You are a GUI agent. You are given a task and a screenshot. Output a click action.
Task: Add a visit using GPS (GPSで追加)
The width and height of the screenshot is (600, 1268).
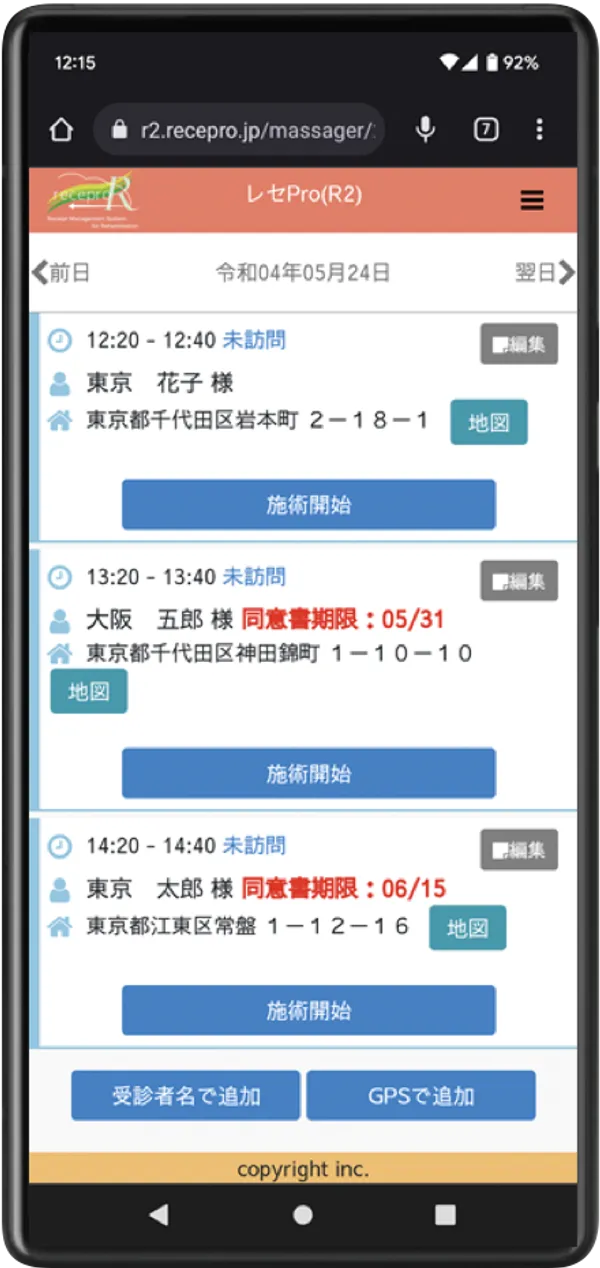click(420, 1095)
